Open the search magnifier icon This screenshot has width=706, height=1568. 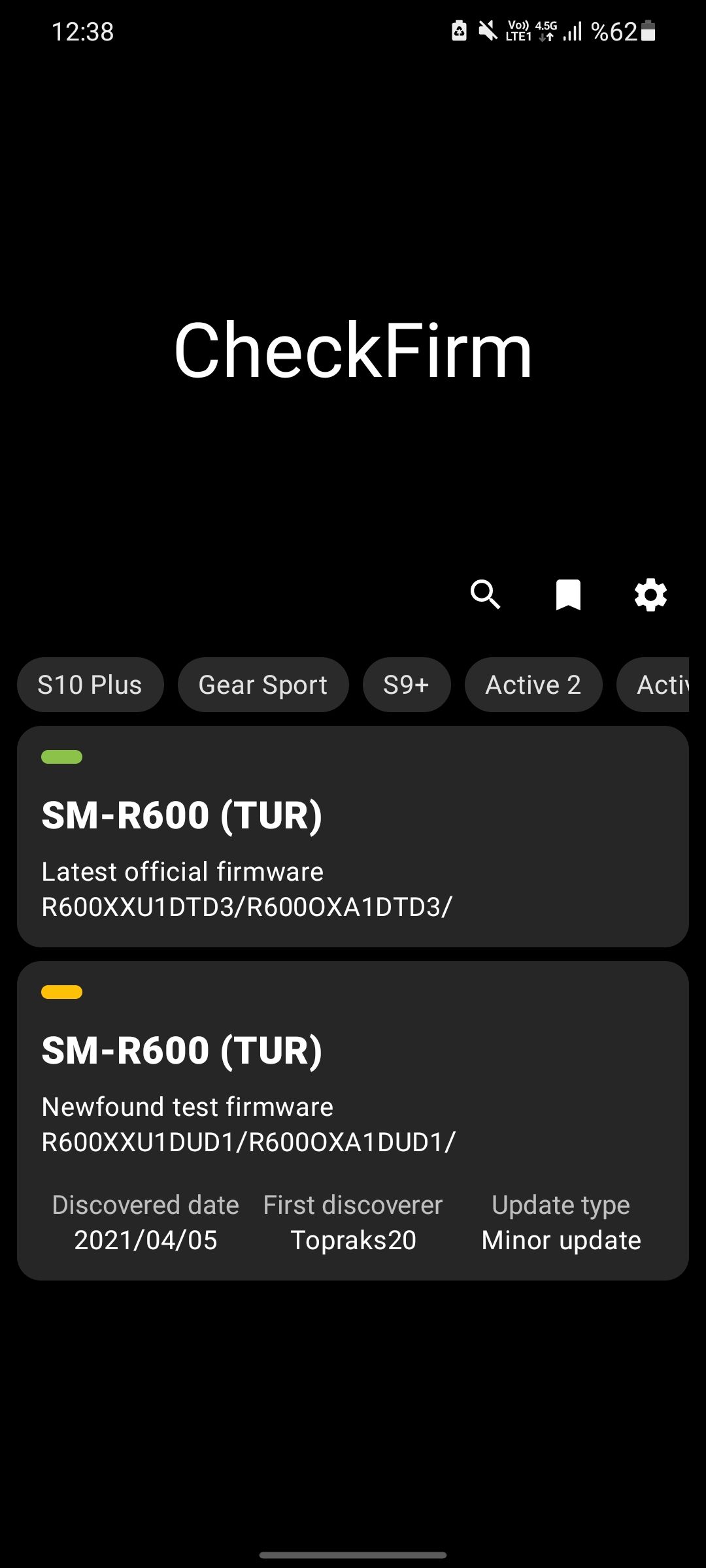point(485,595)
